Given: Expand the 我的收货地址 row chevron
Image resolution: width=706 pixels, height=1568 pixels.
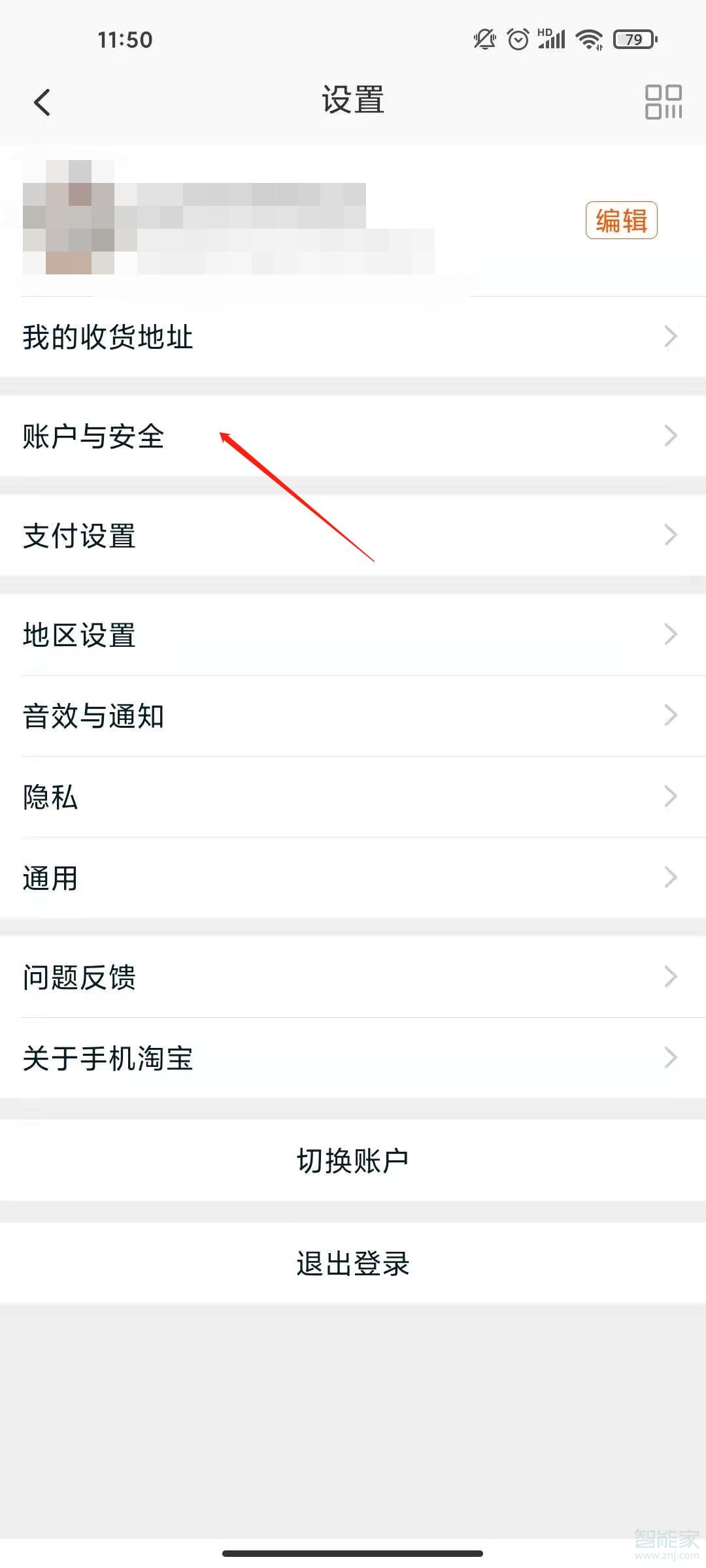Looking at the screenshot, I should pos(671,336).
